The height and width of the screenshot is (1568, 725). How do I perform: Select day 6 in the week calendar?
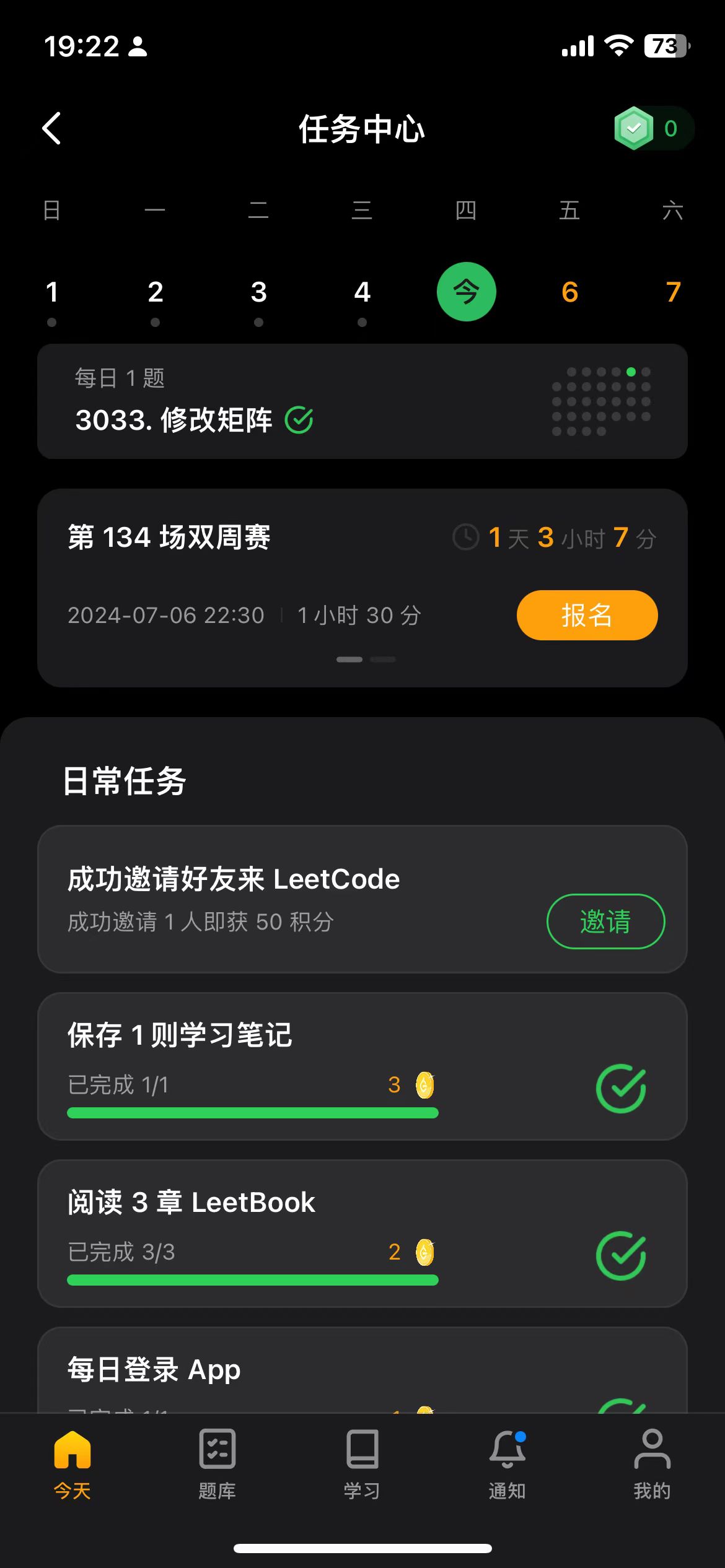[569, 292]
